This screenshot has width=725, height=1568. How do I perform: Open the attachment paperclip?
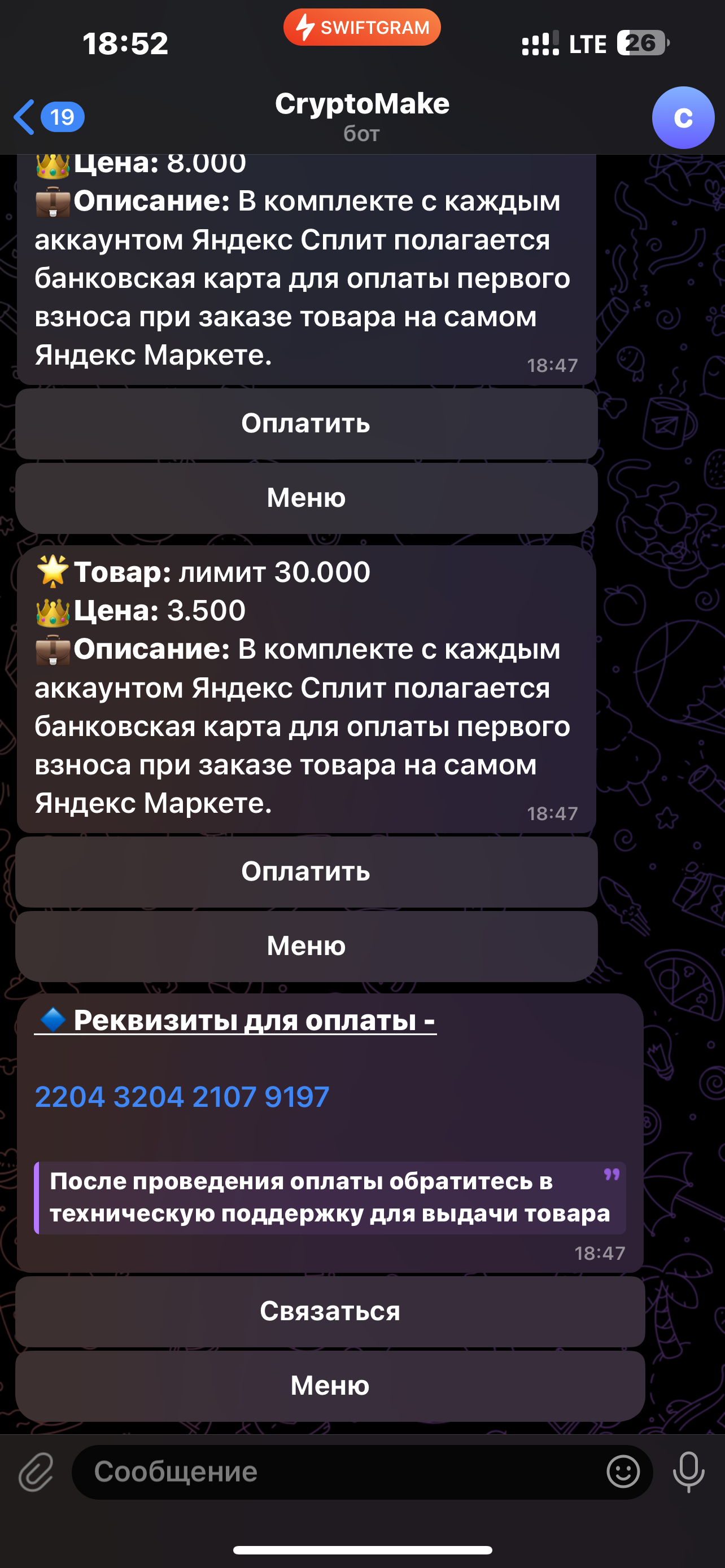(37, 1473)
